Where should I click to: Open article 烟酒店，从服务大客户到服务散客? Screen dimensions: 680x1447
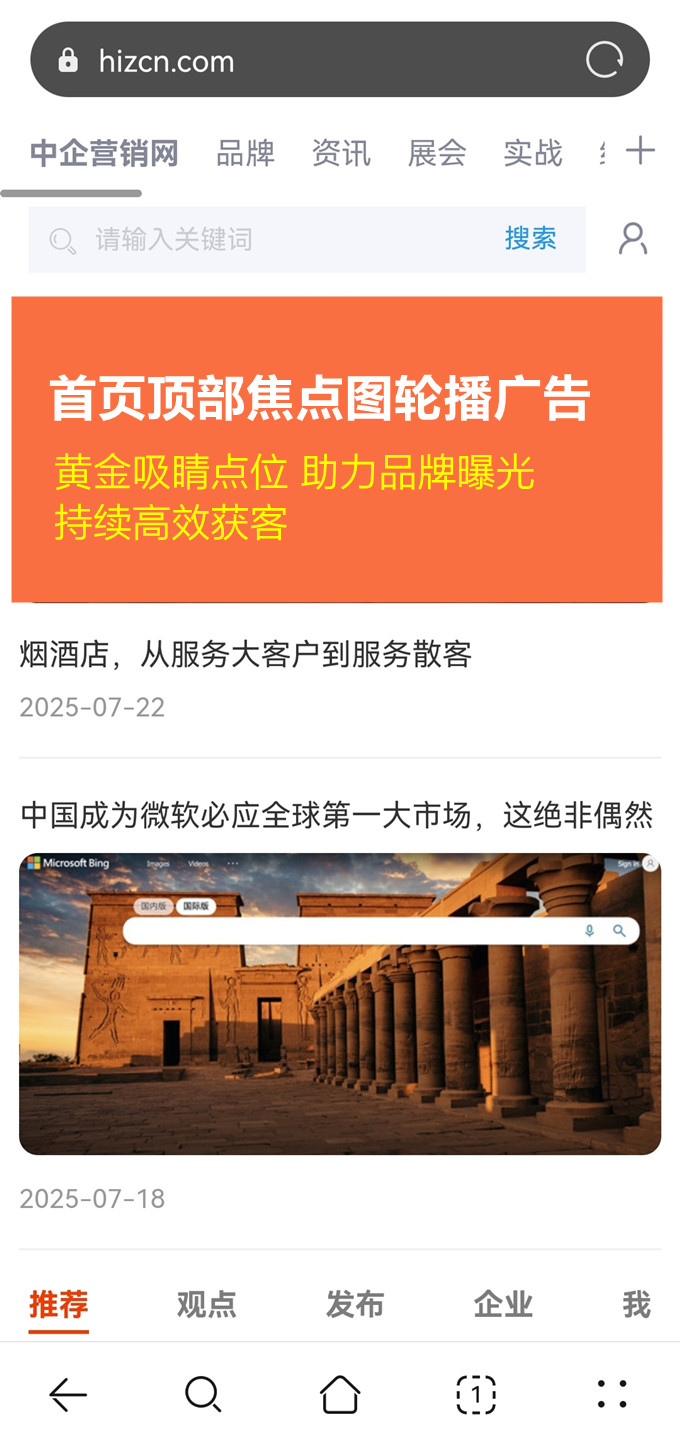pyautogui.click(x=246, y=655)
